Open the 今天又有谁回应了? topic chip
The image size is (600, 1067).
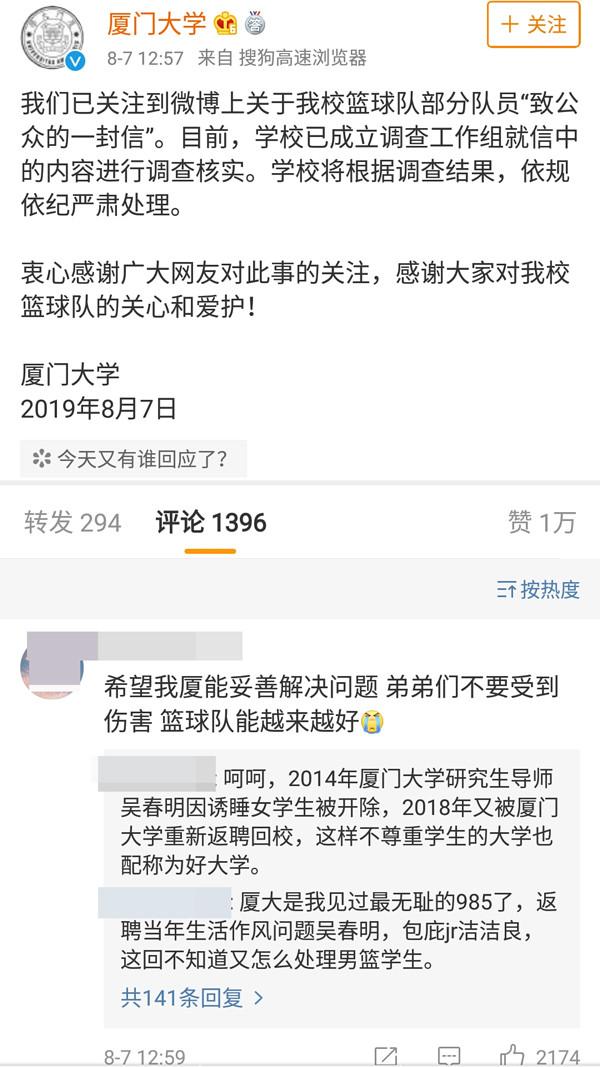coord(133,459)
